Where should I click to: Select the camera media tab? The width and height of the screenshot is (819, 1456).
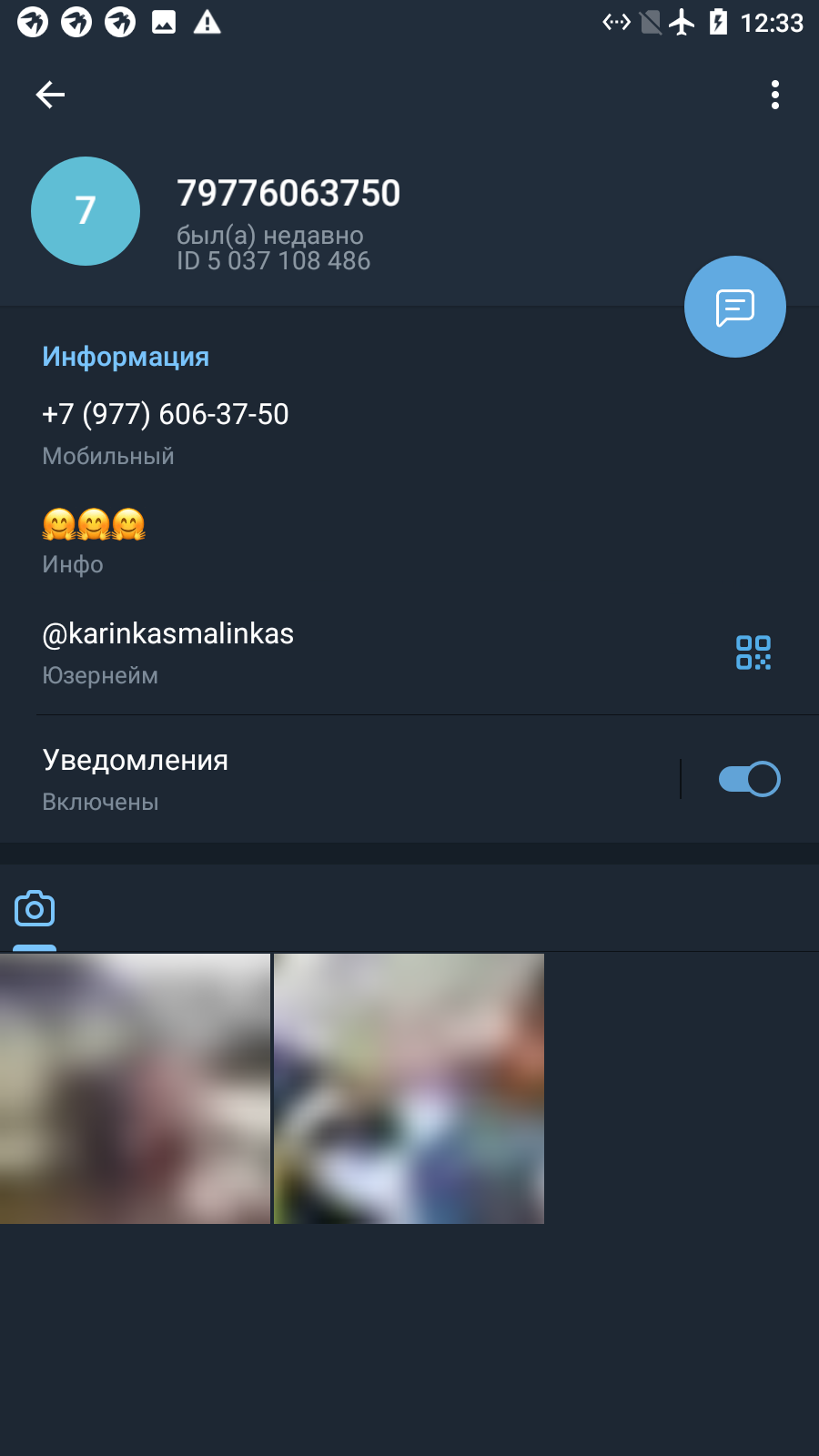pos(35,909)
